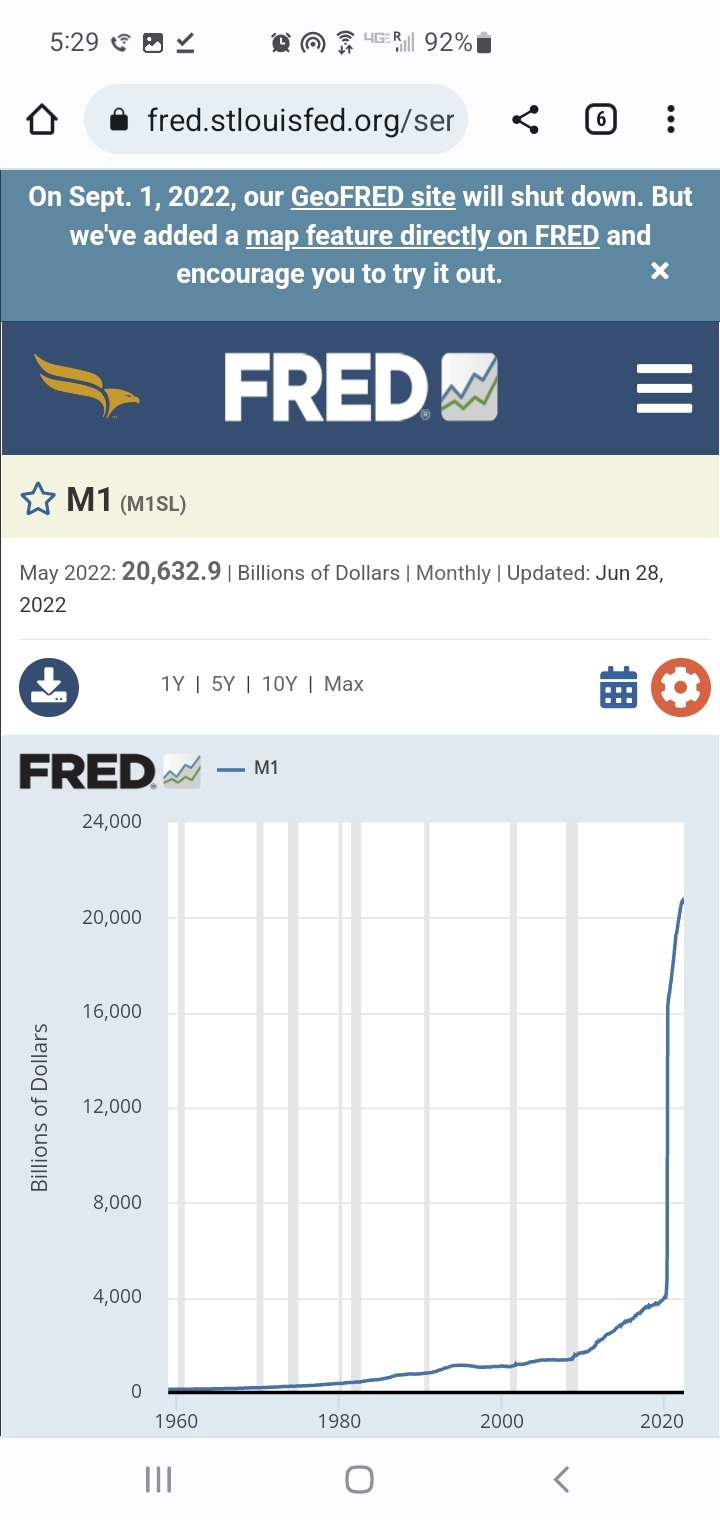This screenshot has width=720, height=1520.
Task: Go to browser home page
Action: [41, 120]
